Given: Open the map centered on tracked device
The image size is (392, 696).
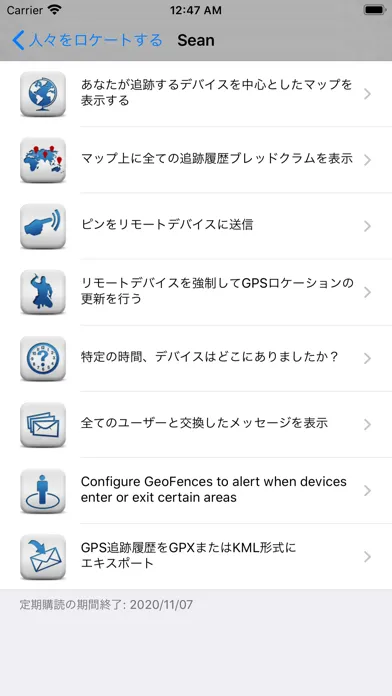Looking at the screenshot, I should click(x=196, y=94).
